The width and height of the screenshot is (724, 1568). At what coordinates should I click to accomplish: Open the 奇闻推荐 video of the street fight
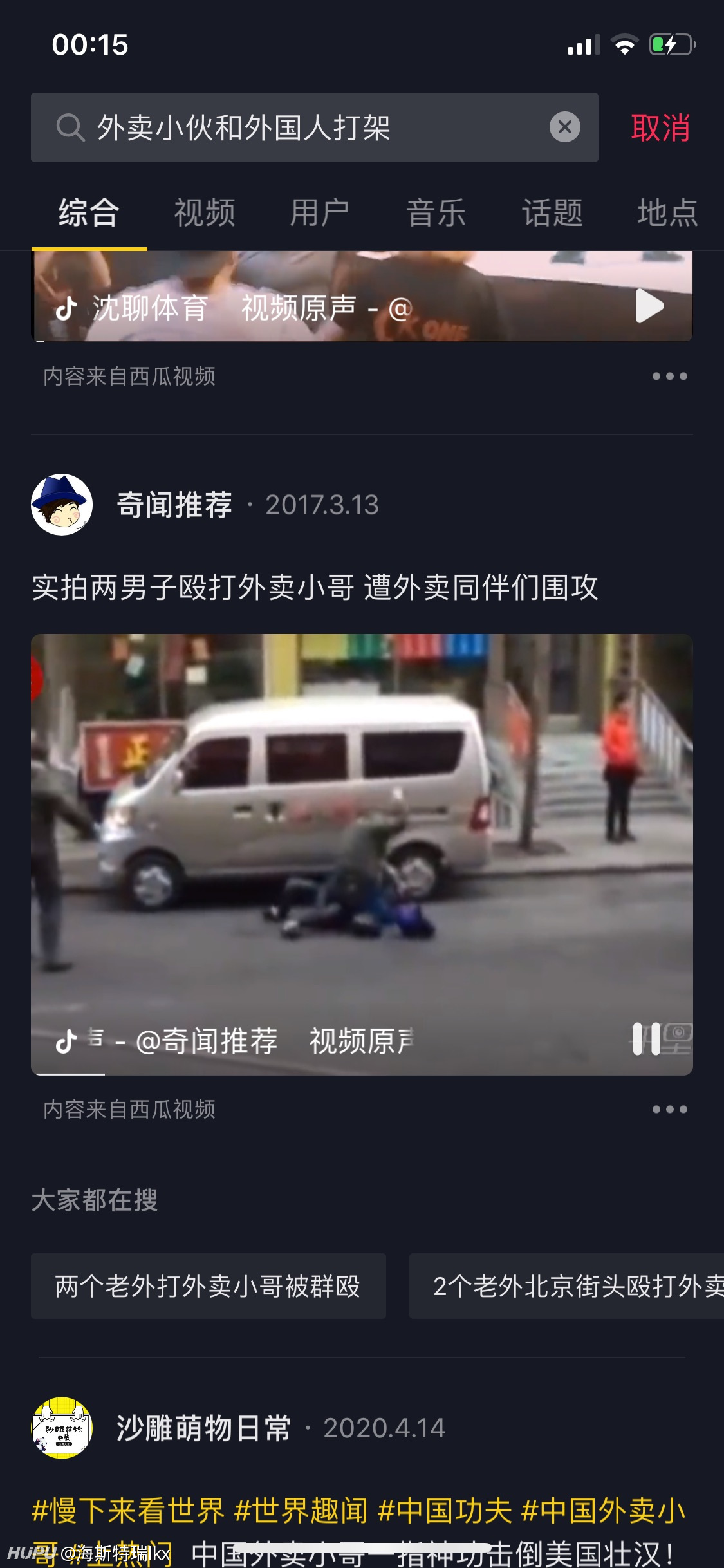pos(362,854)
